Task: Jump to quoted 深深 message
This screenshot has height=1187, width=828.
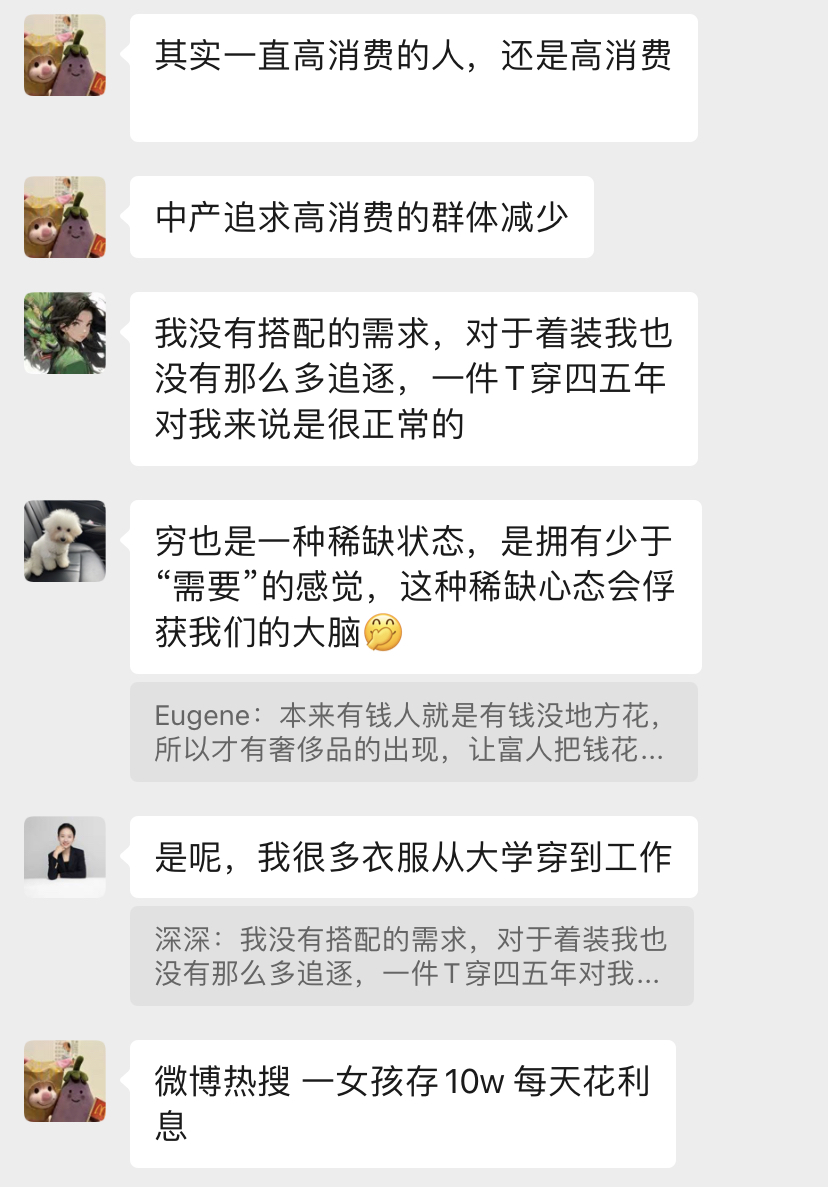Action: coord(411,956)
